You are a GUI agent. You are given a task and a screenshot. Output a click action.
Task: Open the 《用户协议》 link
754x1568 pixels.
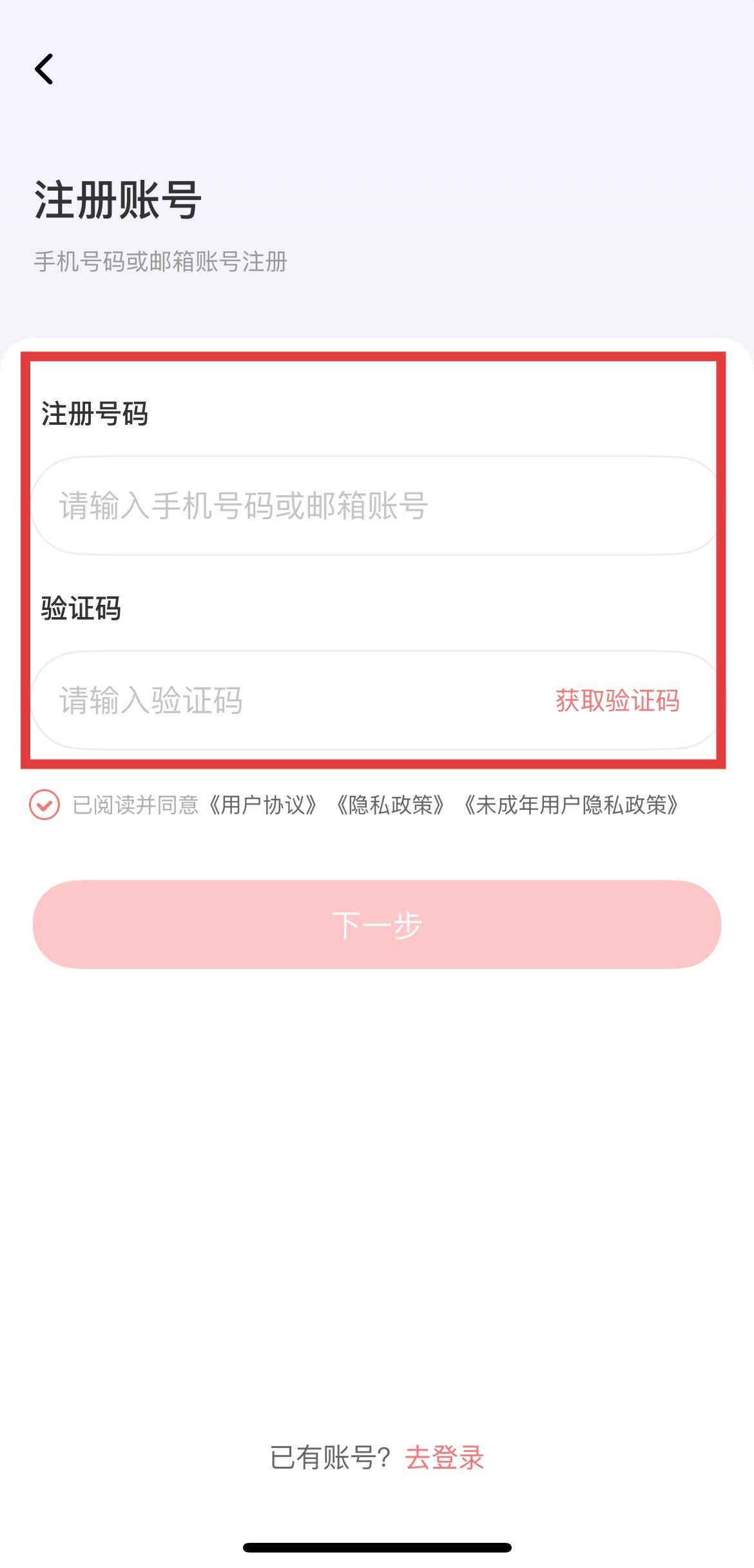click(263, 805)
